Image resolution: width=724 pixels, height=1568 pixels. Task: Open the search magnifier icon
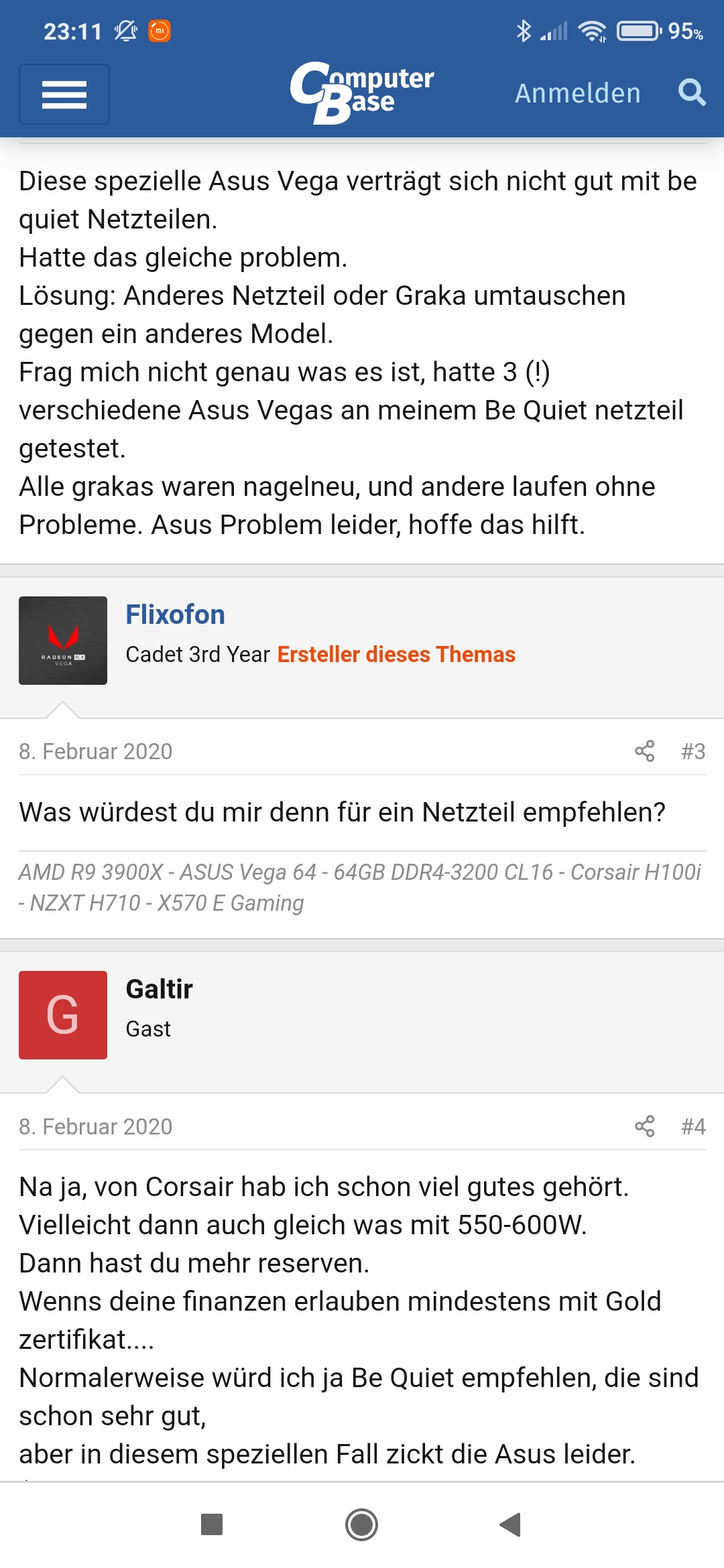[692, 93]
